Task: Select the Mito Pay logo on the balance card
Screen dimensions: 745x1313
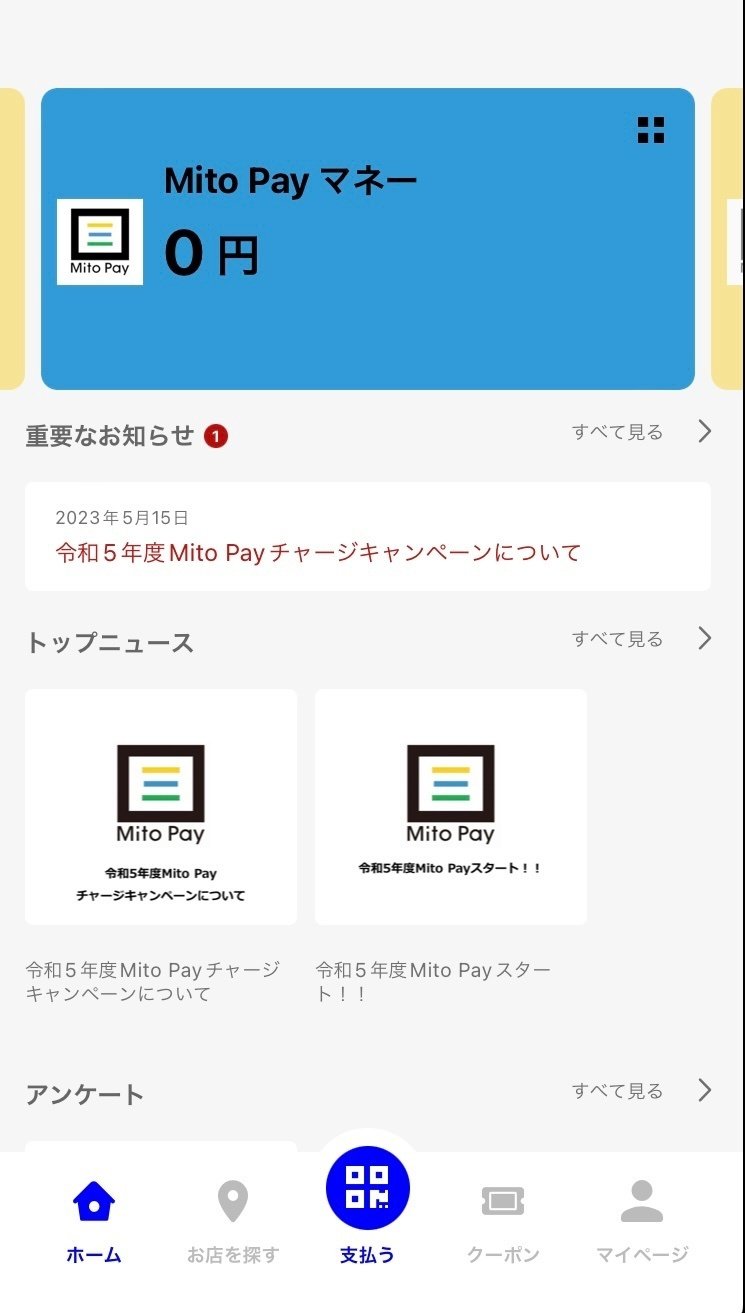Action: pos(99,241)
